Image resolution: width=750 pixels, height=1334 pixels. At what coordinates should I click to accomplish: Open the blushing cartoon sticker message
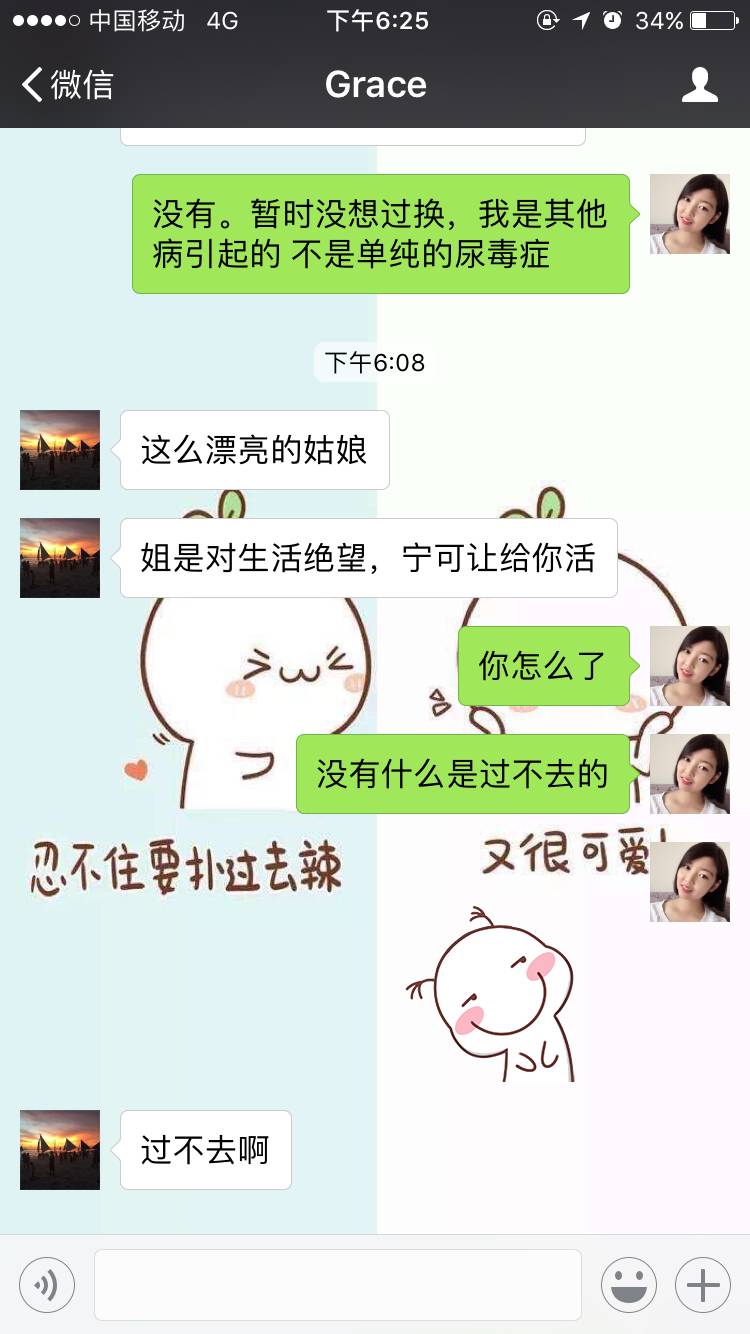pyautogui.click(x=492, y=993)
